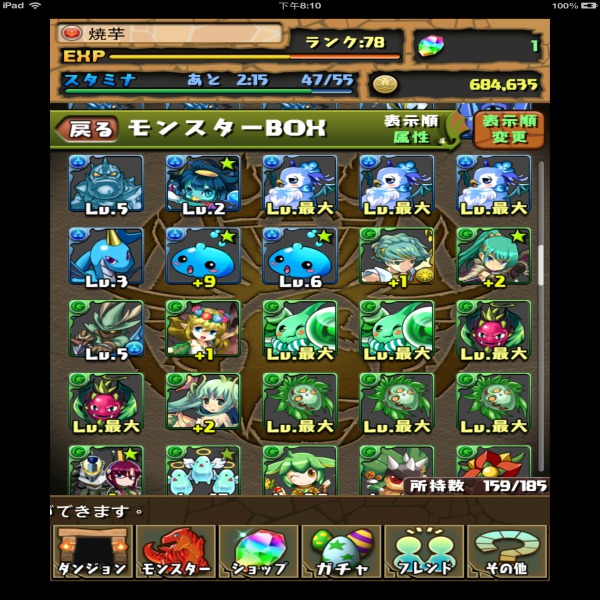Go to the ガチャ tab
600x600 pixels.
[x=341, y=551]
